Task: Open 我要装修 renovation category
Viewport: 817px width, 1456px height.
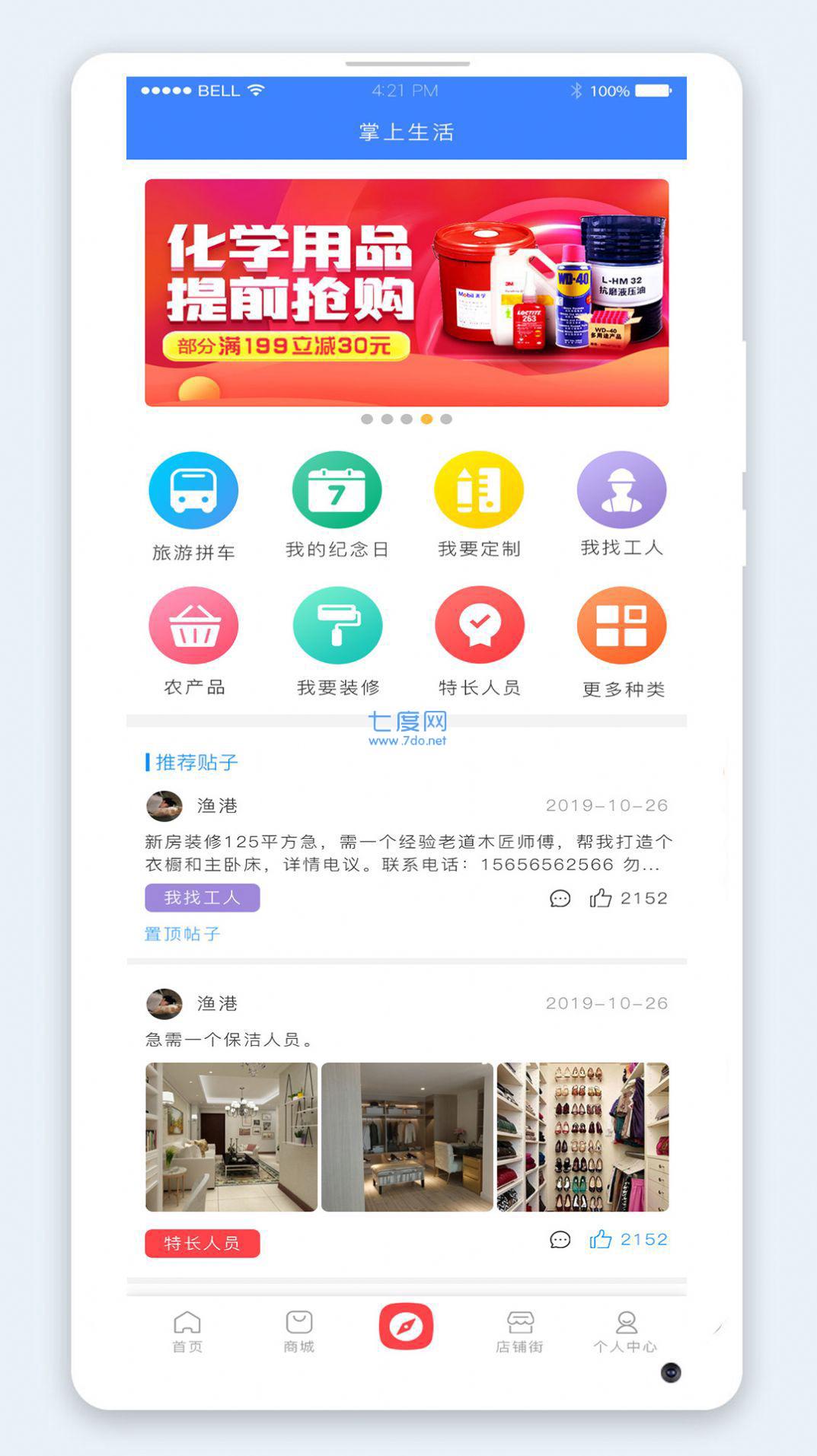Action: click(x=337, y=626)
